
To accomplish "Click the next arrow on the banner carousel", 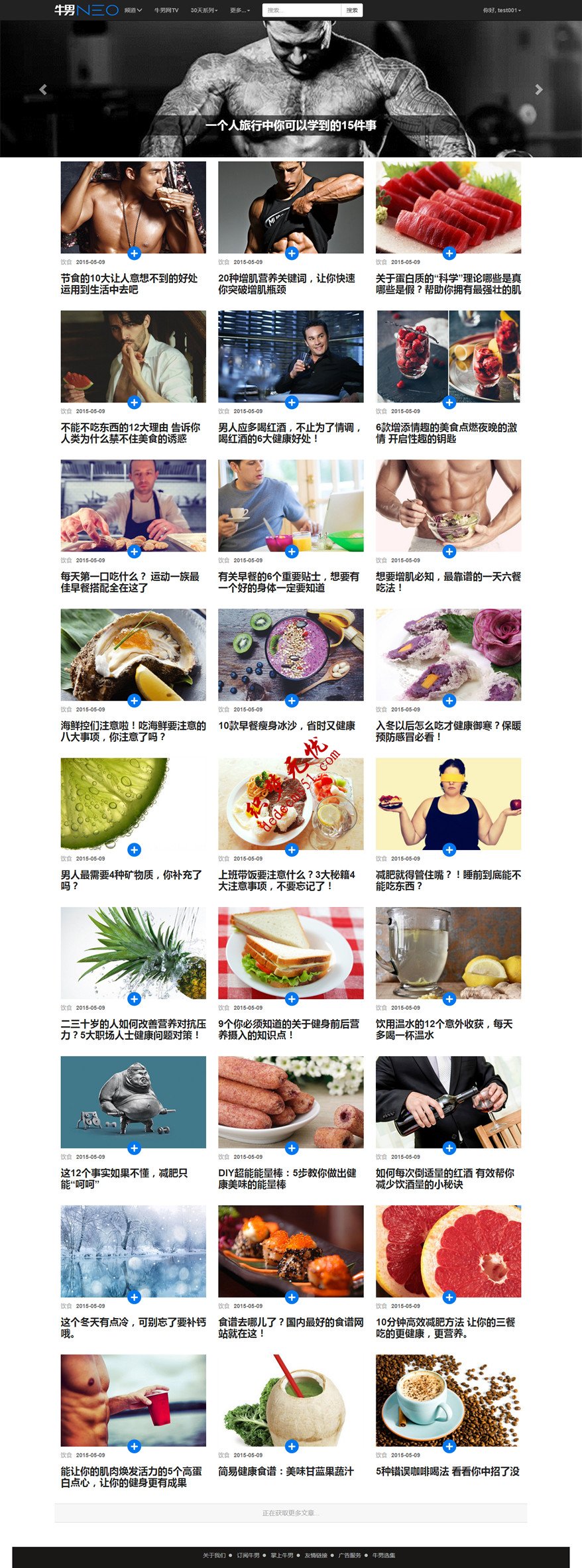I will click(x=540, y=90).
